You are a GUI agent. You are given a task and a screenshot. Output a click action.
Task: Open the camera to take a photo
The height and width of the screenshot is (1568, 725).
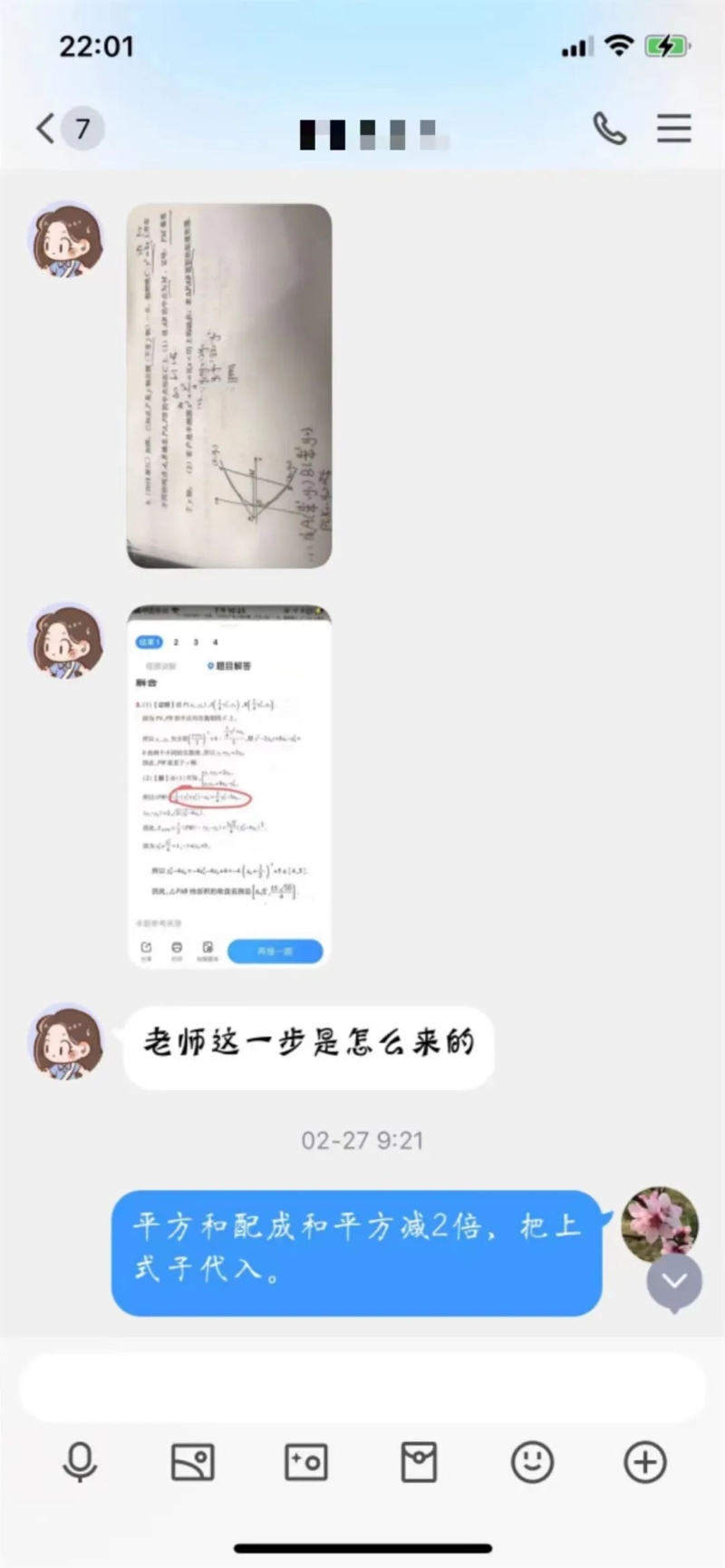[x=306, y=1461]
